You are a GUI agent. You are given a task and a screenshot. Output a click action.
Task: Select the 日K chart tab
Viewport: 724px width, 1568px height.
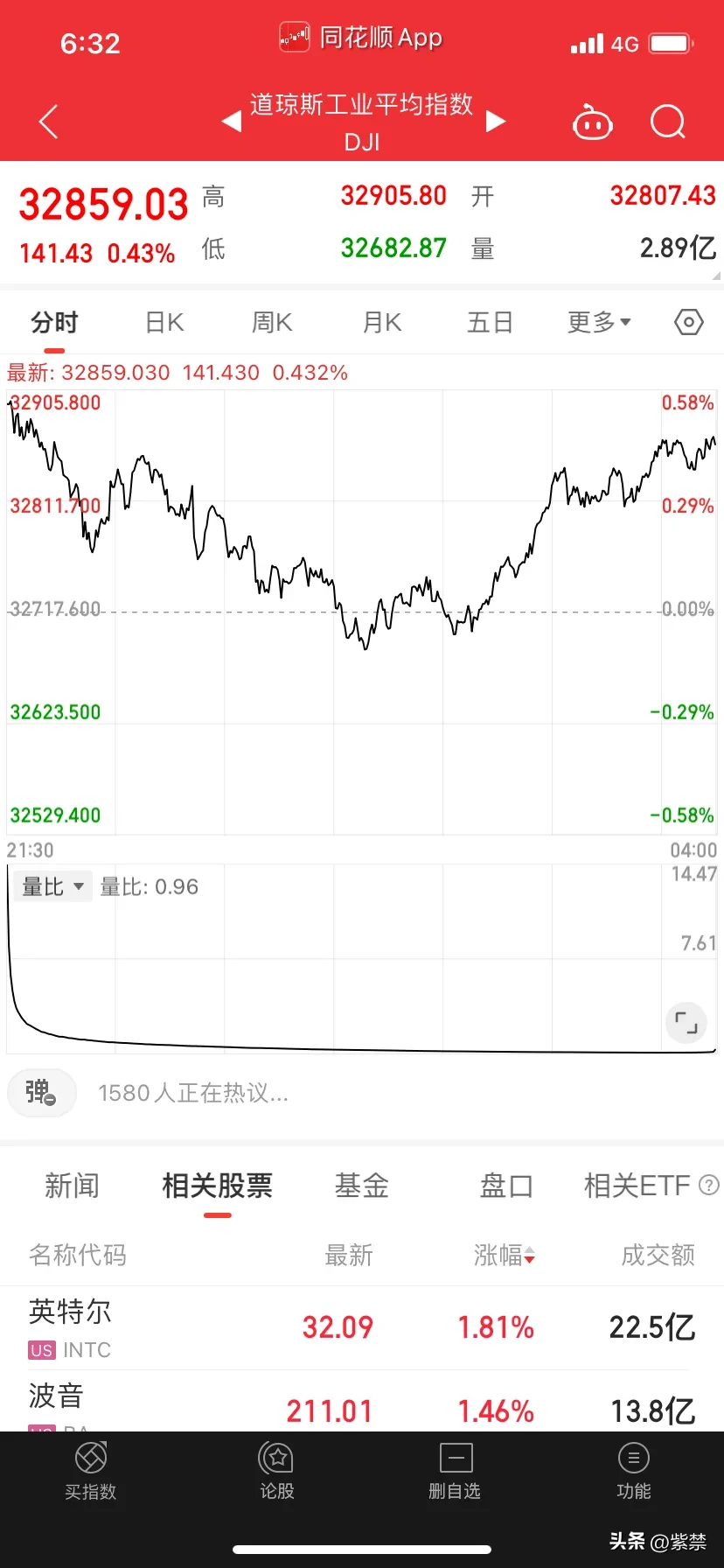click(164, 323)
